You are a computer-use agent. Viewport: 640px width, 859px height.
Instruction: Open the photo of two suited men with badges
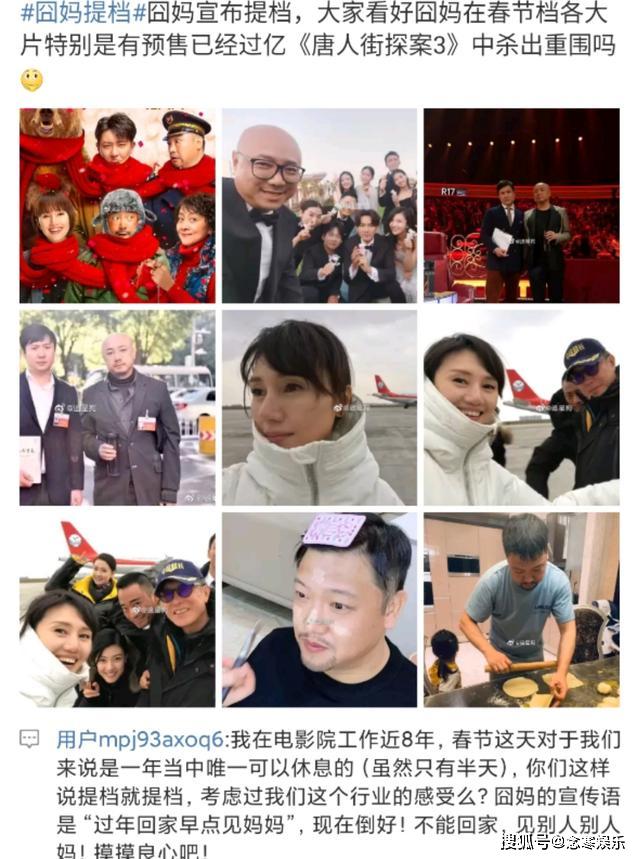coord(117,408)
